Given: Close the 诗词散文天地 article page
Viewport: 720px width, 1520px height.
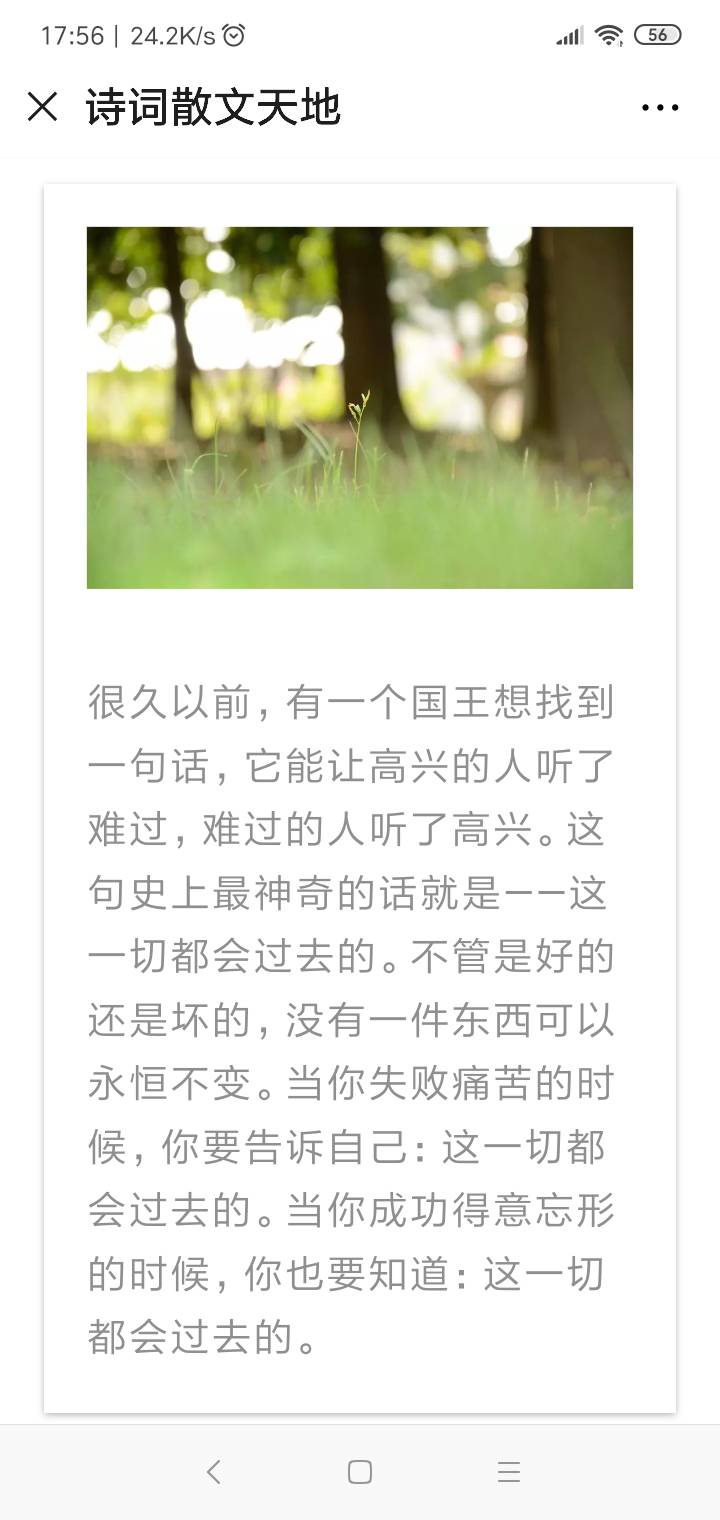Looking at the screenshot, I should point(42,107).
